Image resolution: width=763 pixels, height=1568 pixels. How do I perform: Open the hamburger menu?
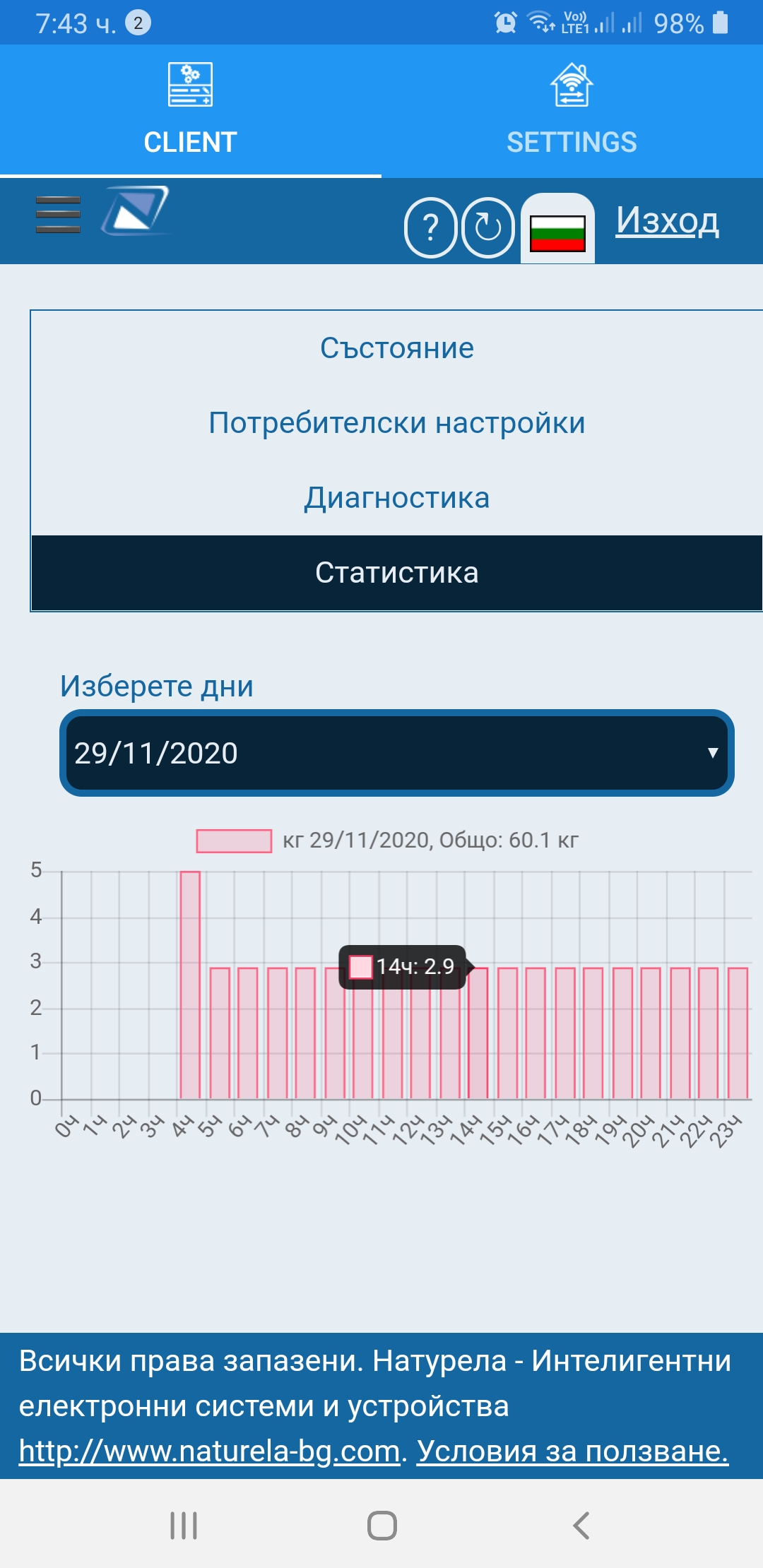pyautogui.click(x=58, y=215)
